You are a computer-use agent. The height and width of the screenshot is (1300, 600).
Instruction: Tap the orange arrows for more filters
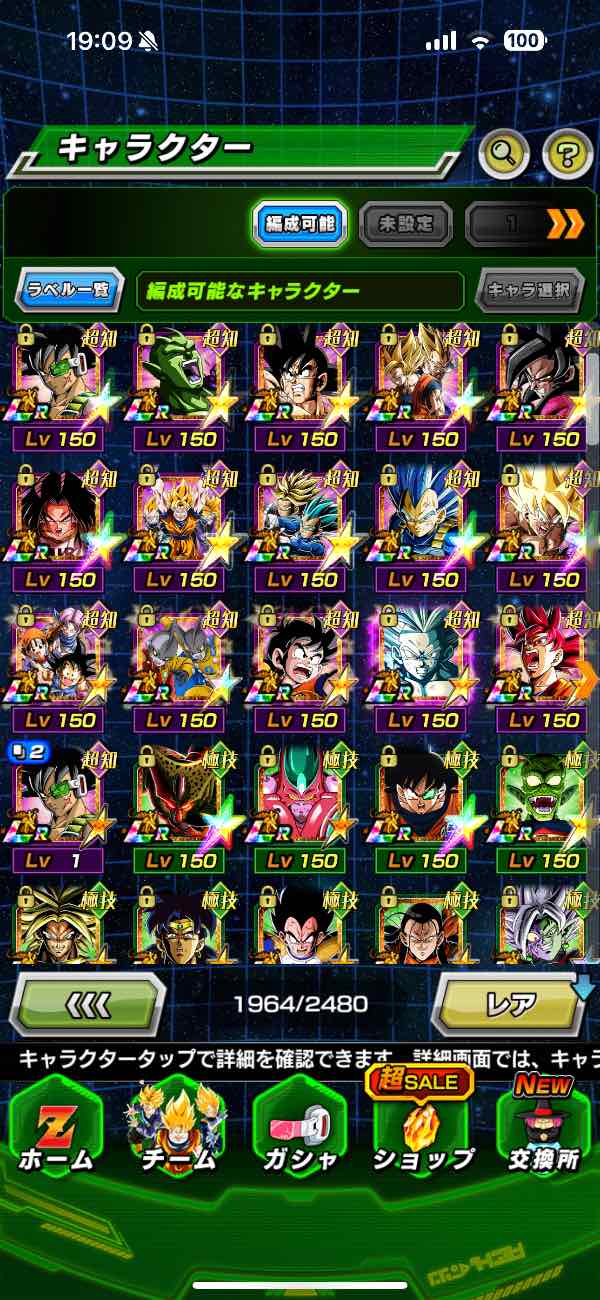click(x=565, y=224)
